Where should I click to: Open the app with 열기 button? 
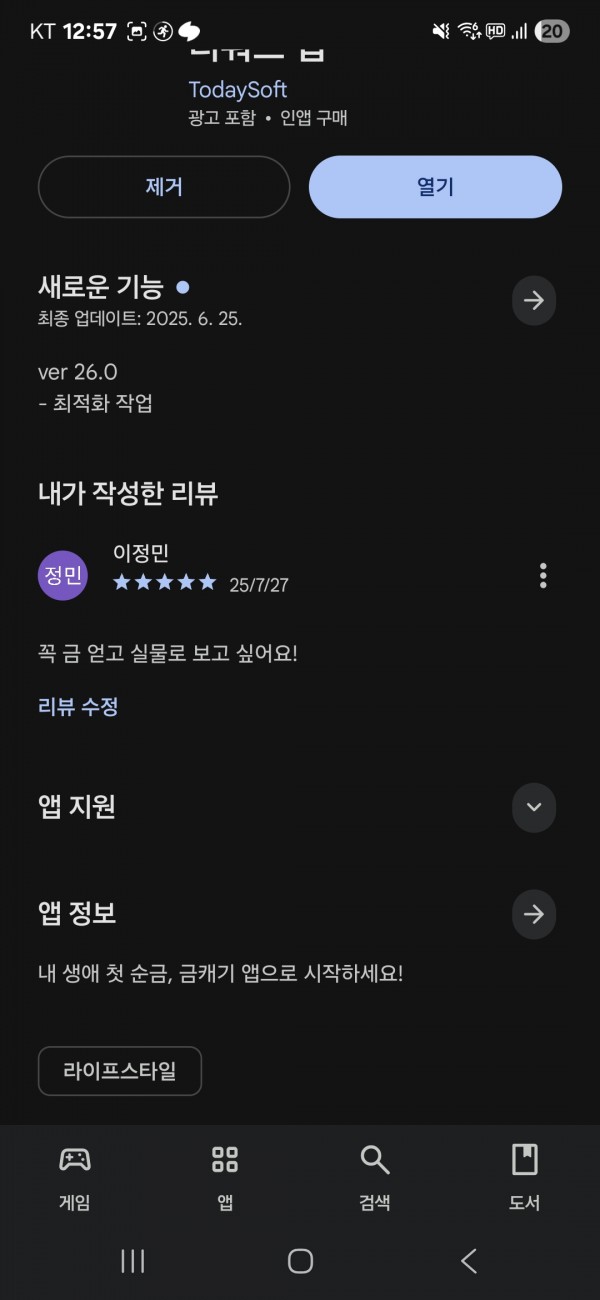tap(435, 187)
